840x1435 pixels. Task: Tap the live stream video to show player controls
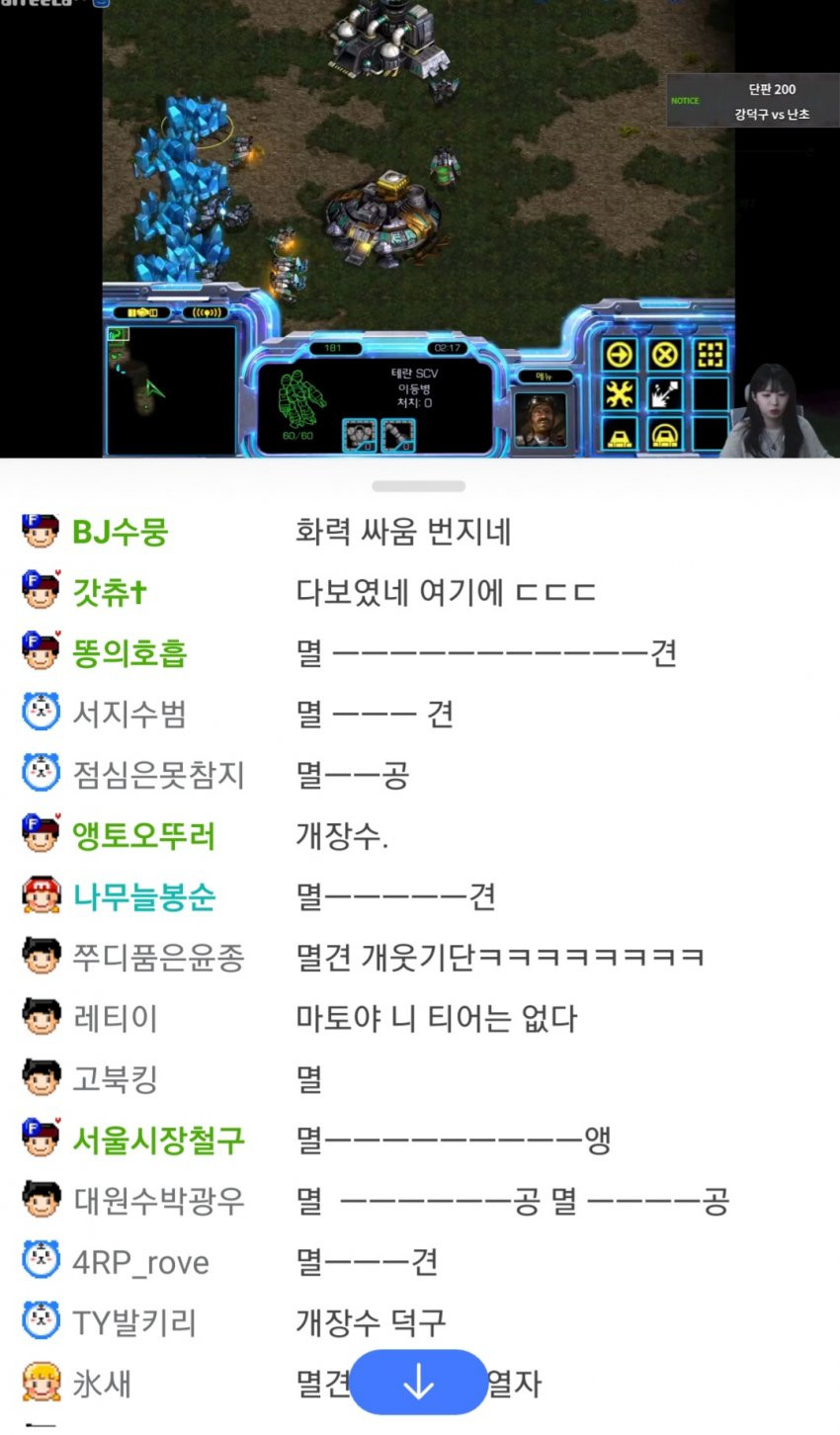(x=419, y=198)
